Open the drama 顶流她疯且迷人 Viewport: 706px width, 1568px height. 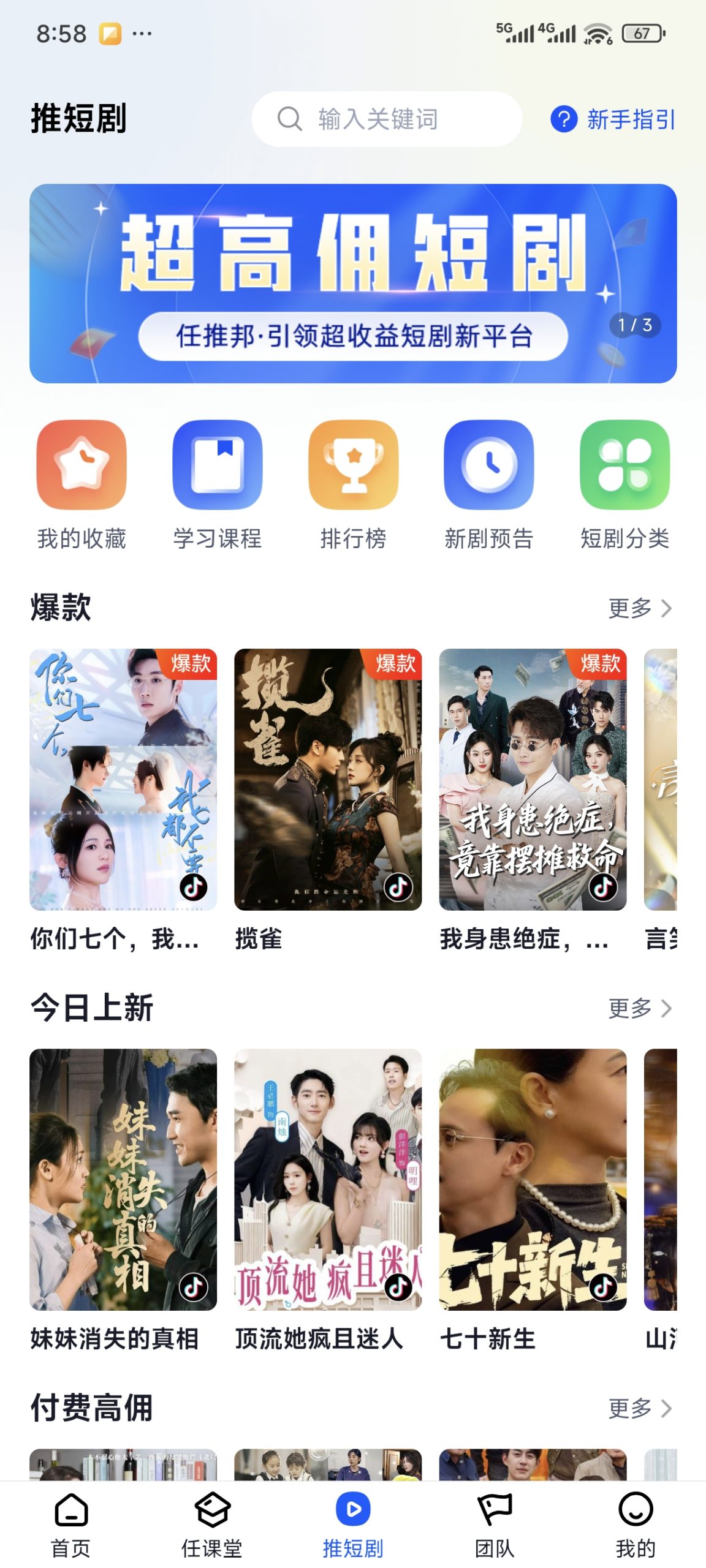point(328,1179)
